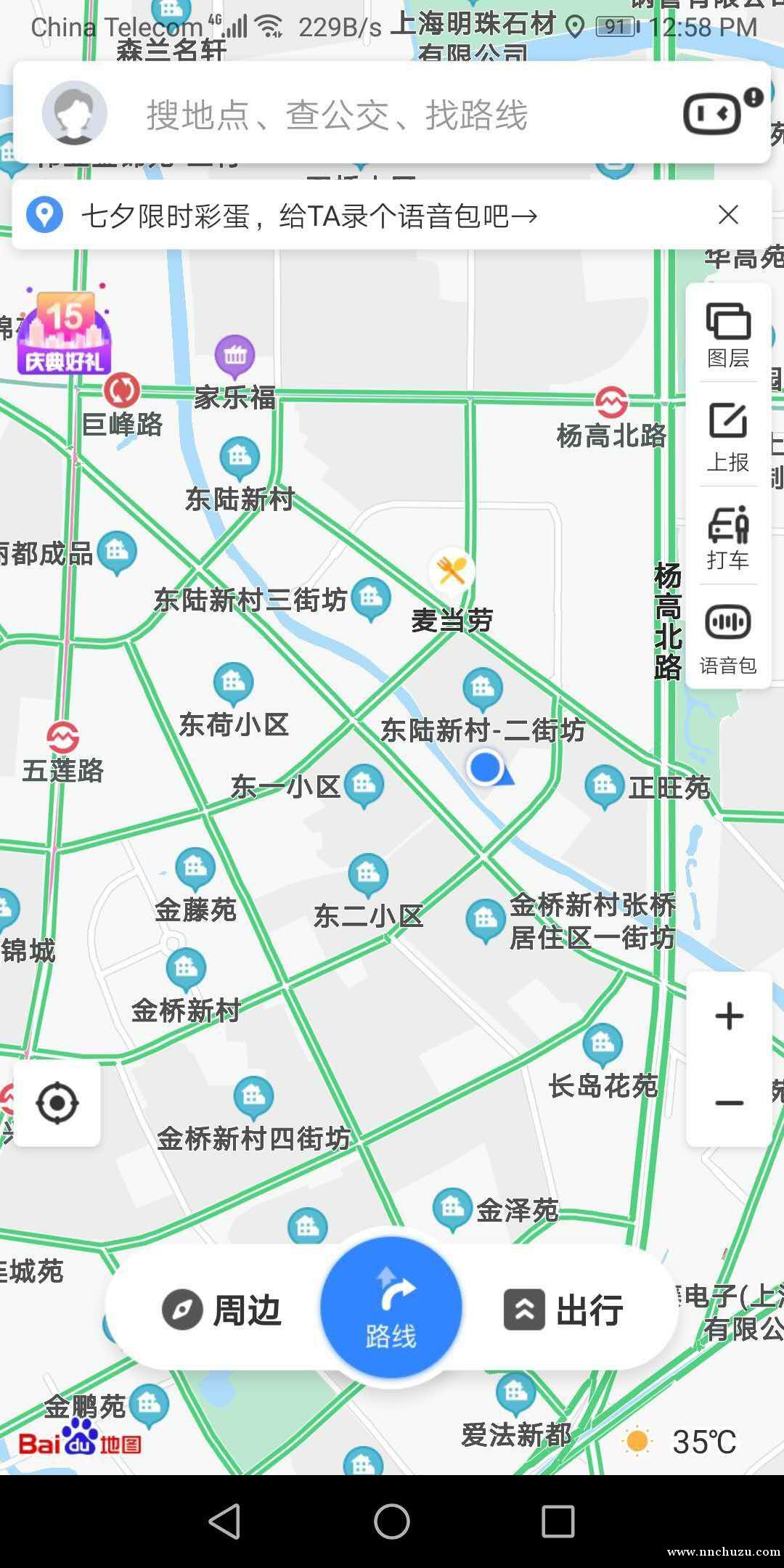The width and height of the screenshot is (784, 1568).
Task: Open the 周边 nearby tab
Action: coord(221,1310)
